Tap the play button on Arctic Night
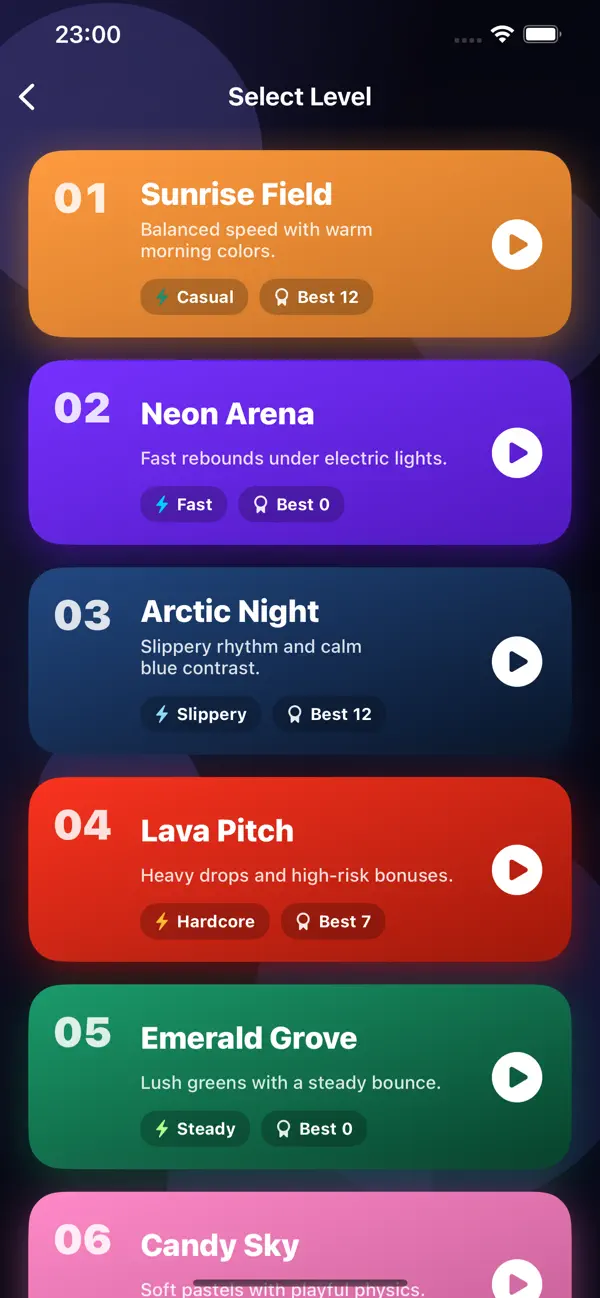This screenshot has height=1298, width=600. click(x=517, y=661)
